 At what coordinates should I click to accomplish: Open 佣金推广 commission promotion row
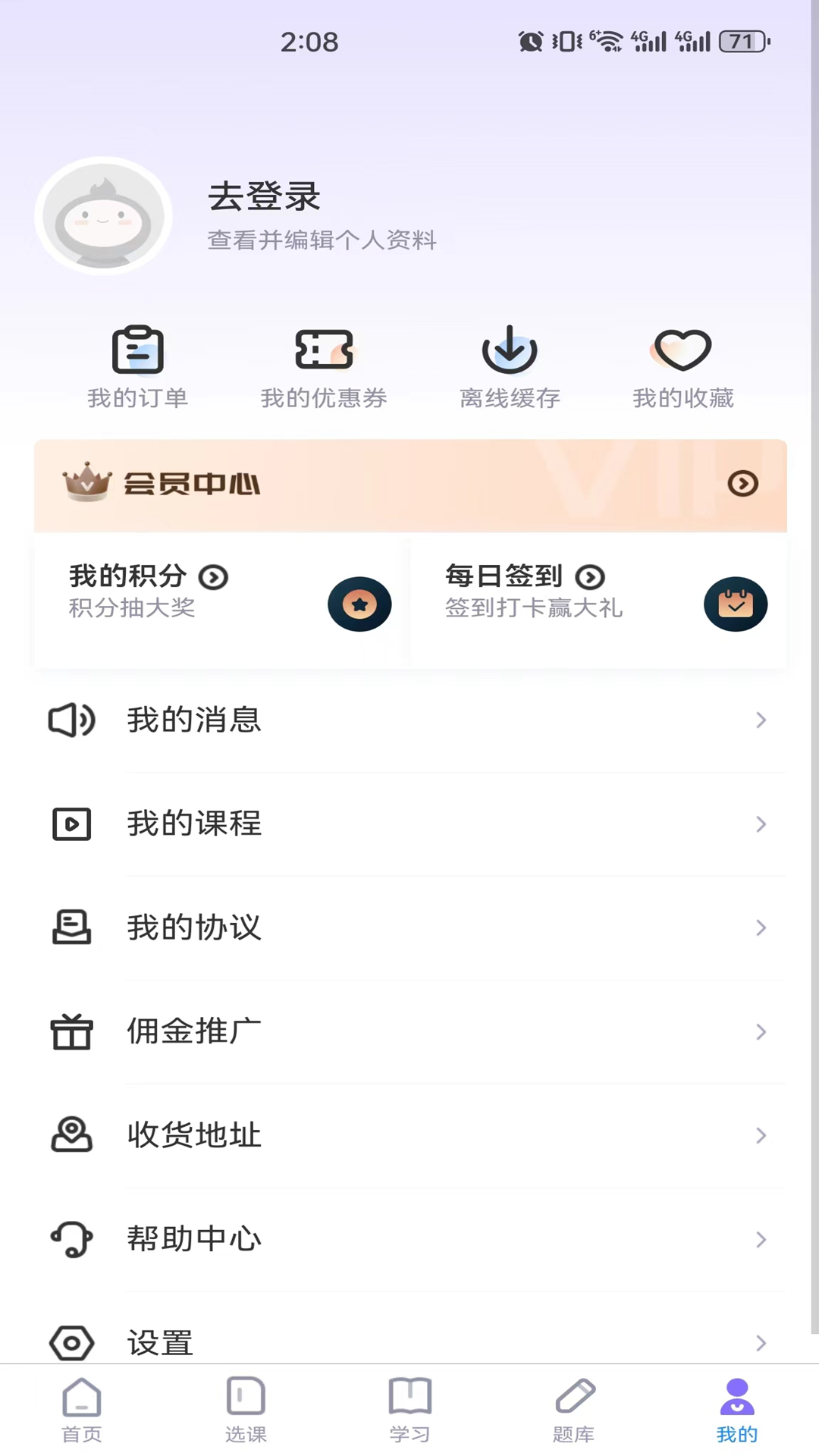(x=409, y=1031)
